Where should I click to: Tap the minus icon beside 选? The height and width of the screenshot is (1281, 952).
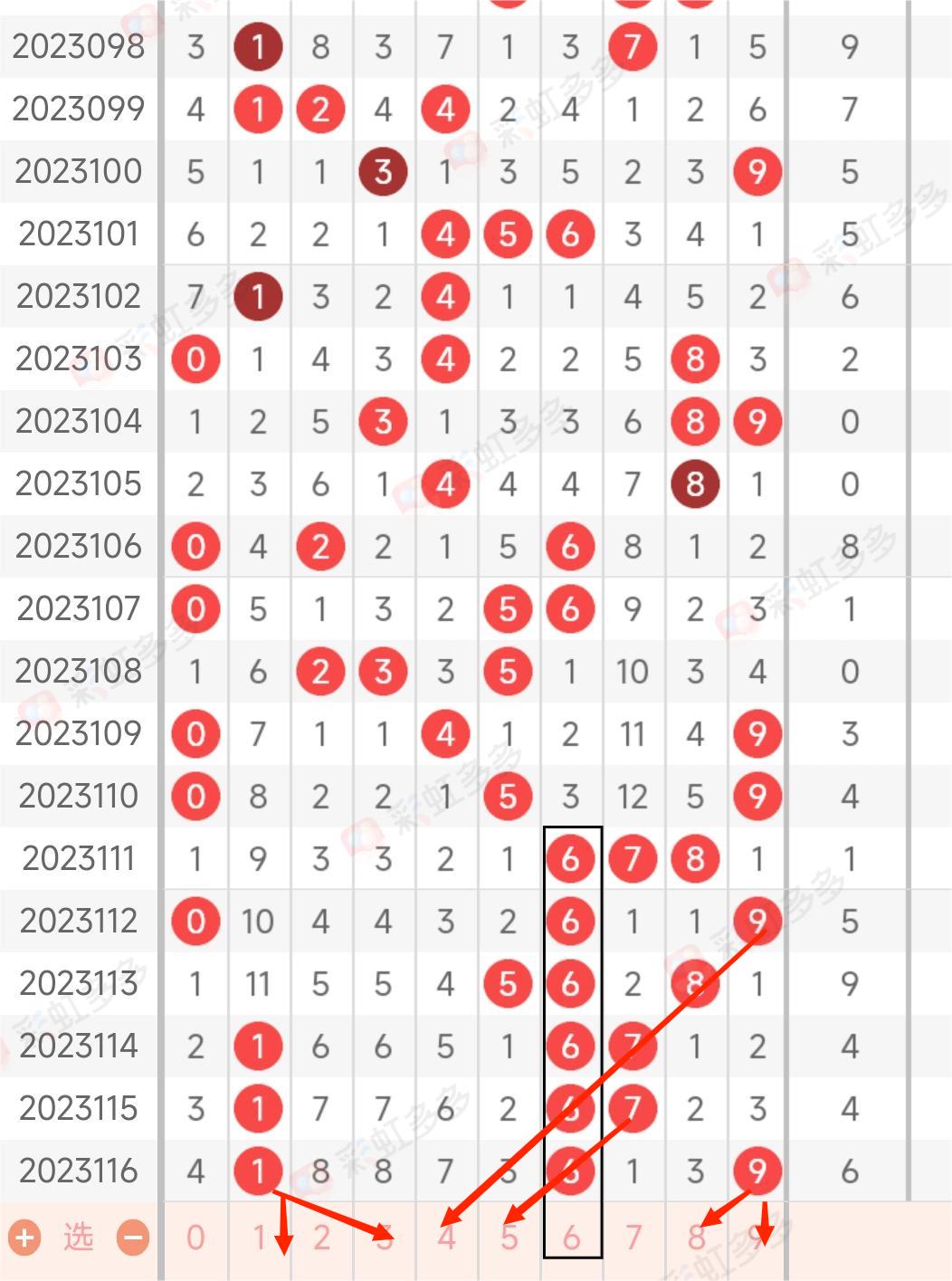tap(134, 1237)
